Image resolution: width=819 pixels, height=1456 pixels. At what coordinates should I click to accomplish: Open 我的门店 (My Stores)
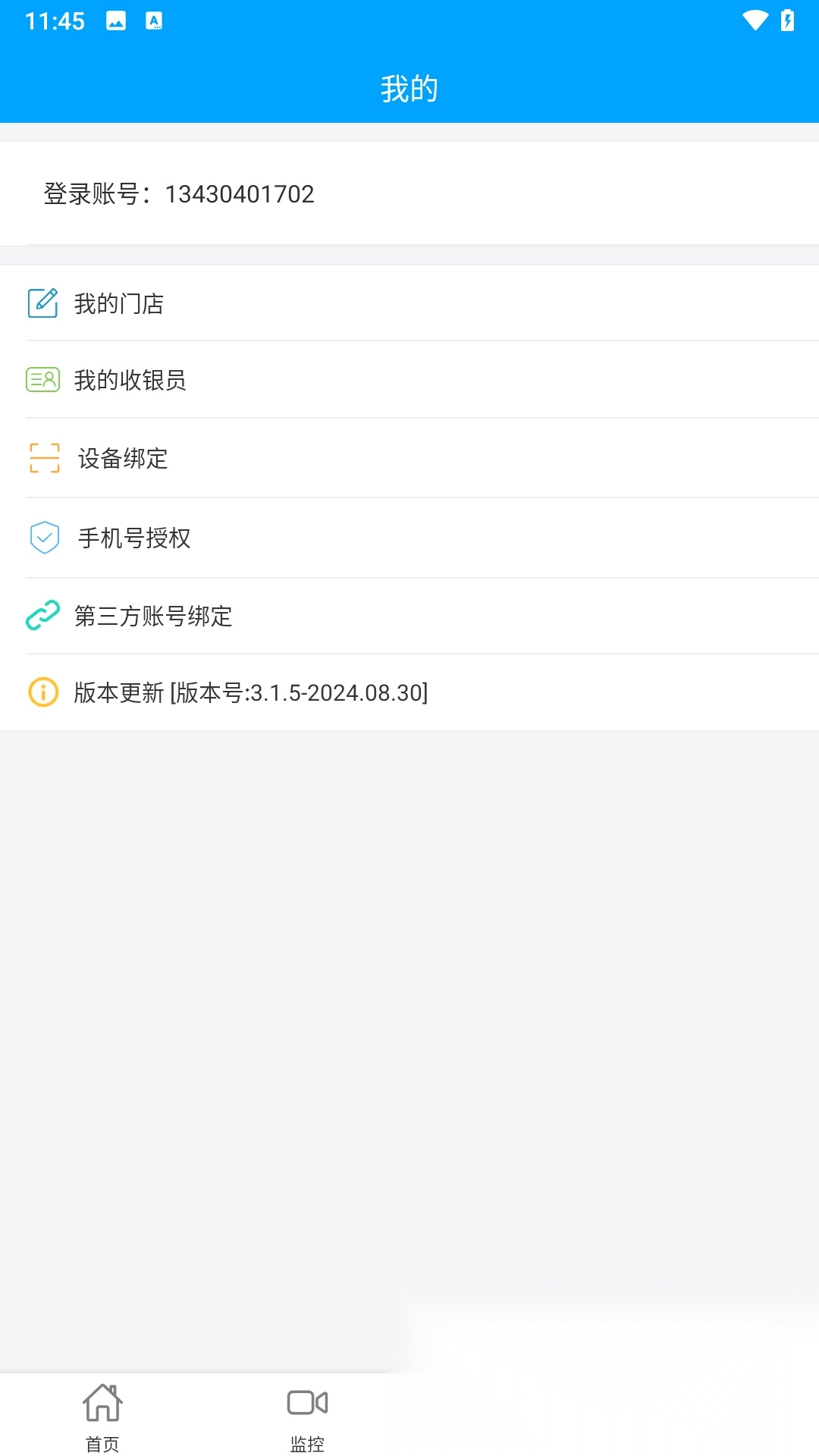(x=119, y=304)
